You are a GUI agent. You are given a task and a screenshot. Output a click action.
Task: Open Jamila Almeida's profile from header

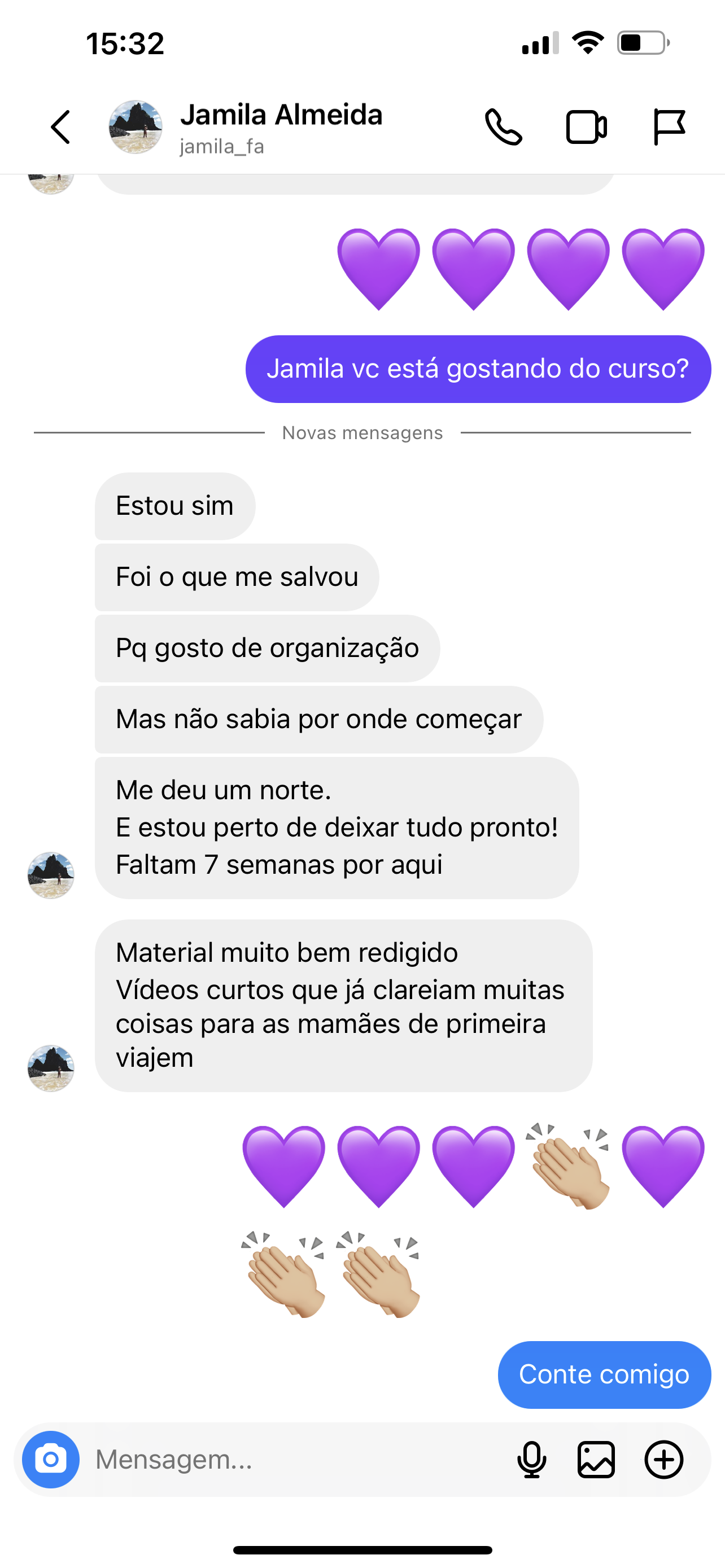coord(281,127)
